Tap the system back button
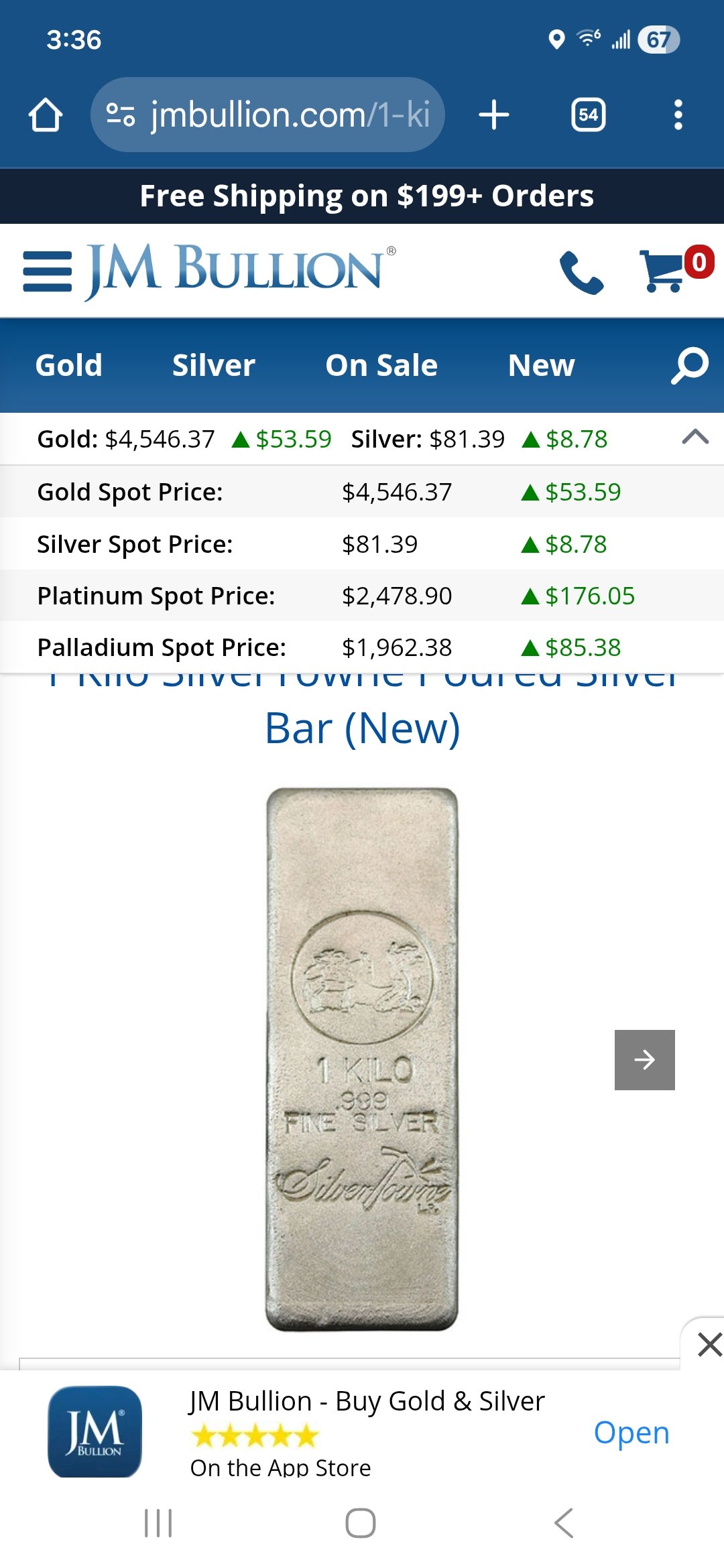The image size is (724, 1568). click(564, 1523)
